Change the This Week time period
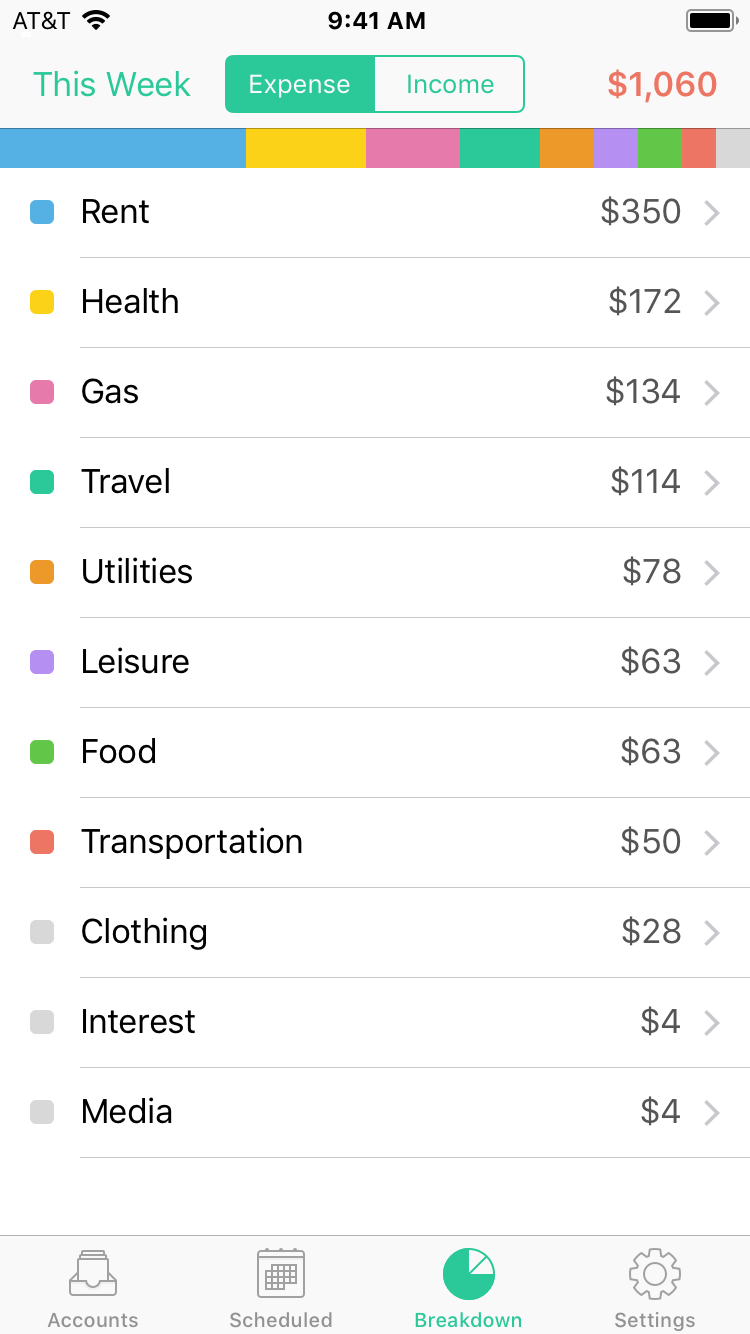The image size is (750, 1334). point(112,84)
